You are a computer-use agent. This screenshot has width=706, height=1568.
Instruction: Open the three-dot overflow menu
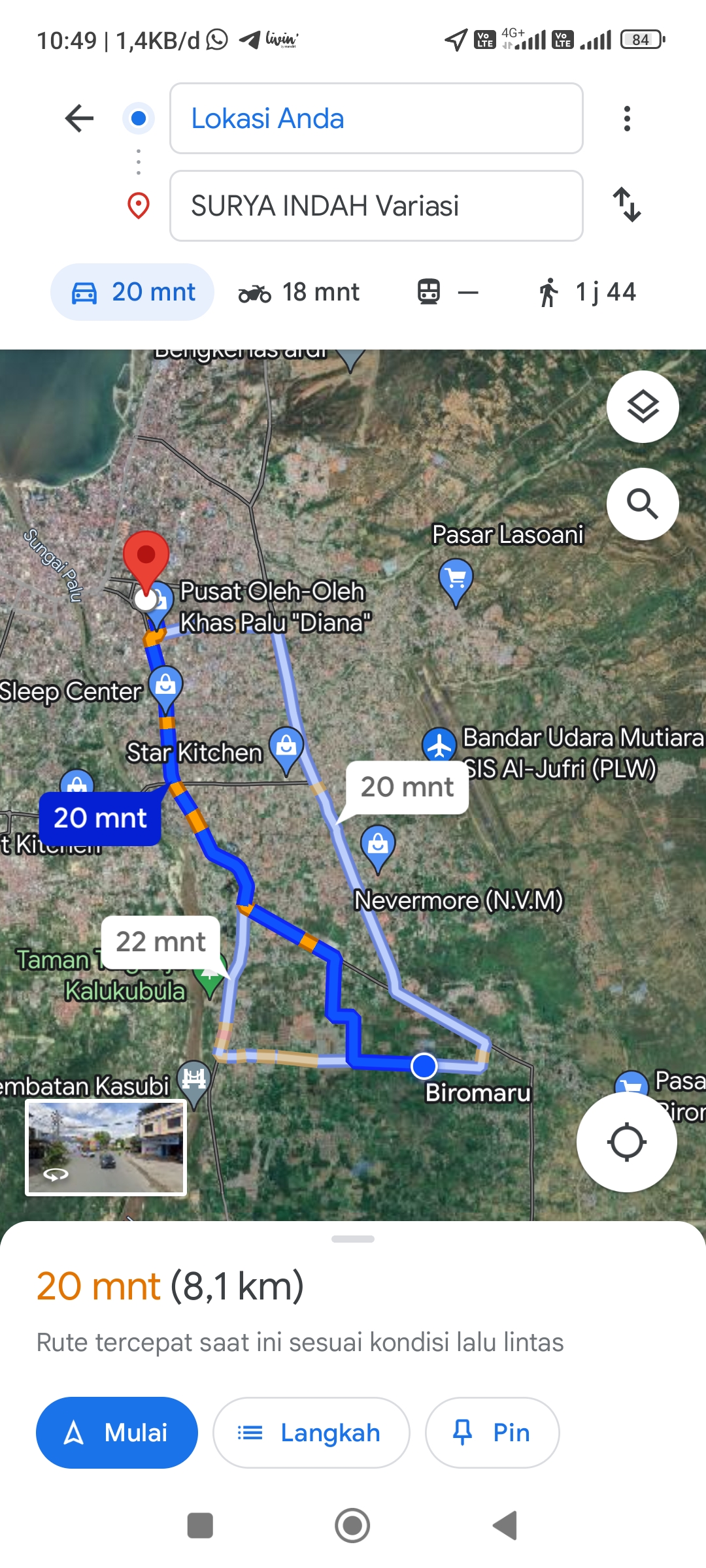tap(627, 118)
